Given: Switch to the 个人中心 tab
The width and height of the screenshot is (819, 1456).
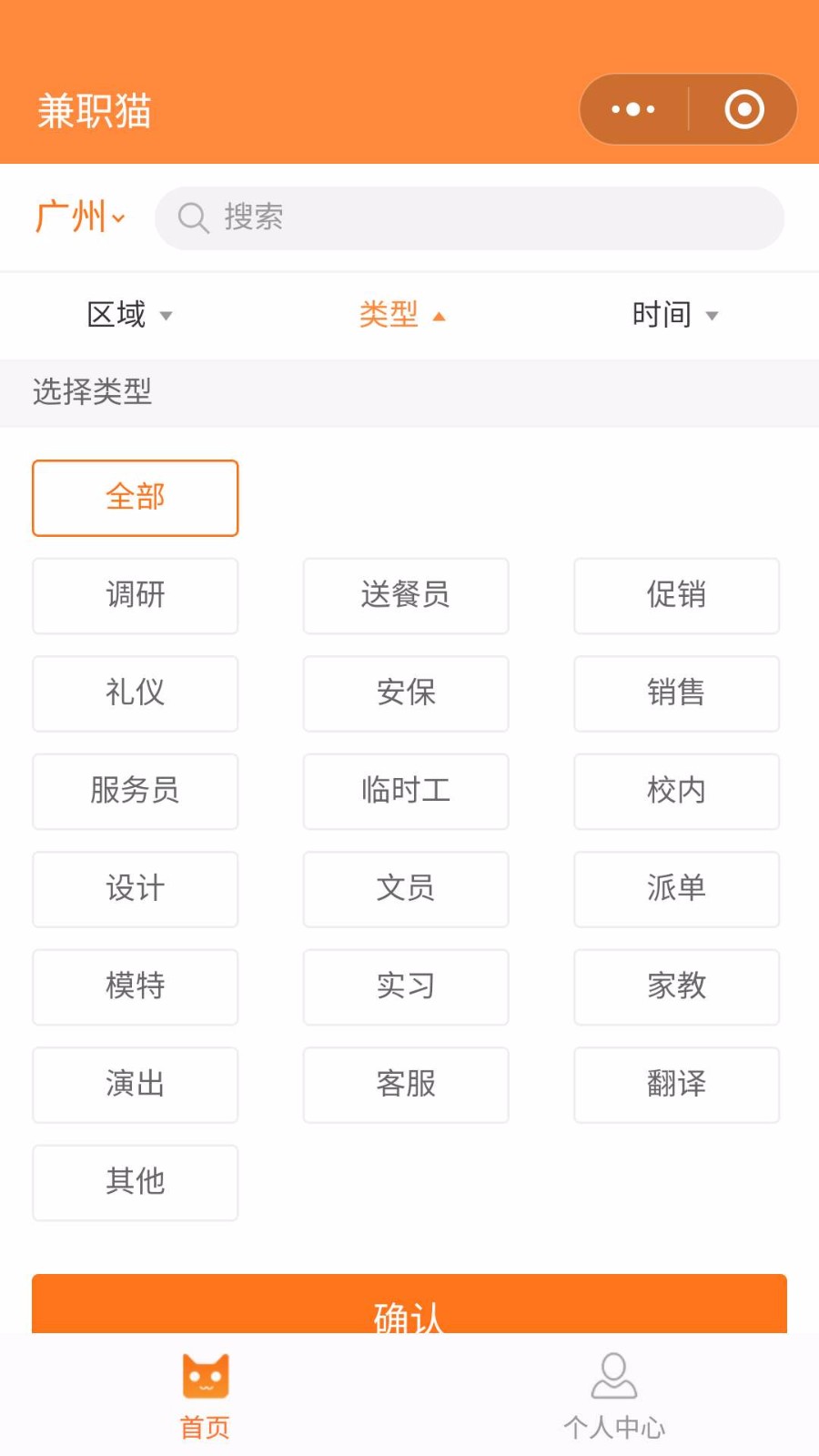Looking at the screenshot, I should click(614, 1396).
